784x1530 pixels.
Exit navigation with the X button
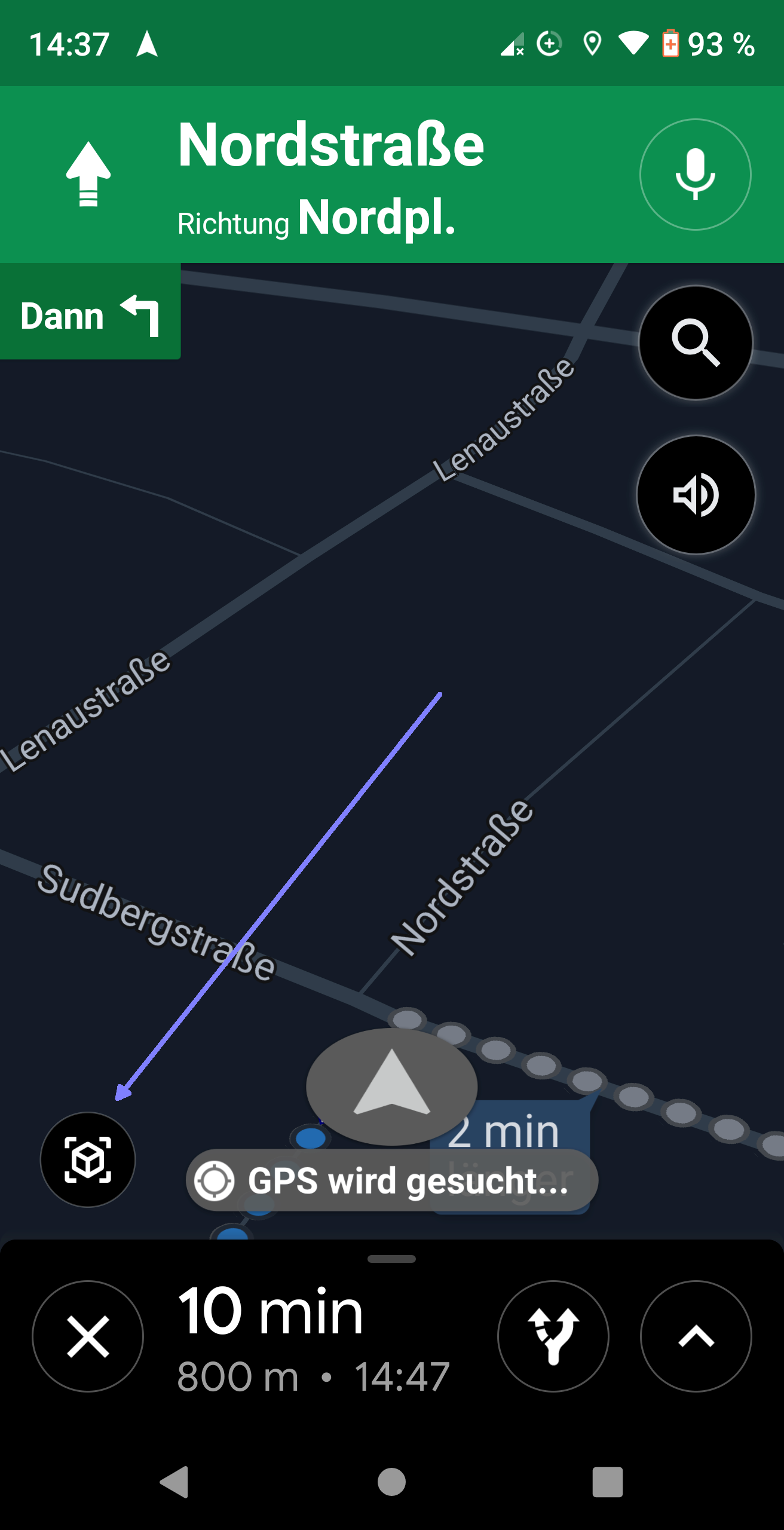88,1336
